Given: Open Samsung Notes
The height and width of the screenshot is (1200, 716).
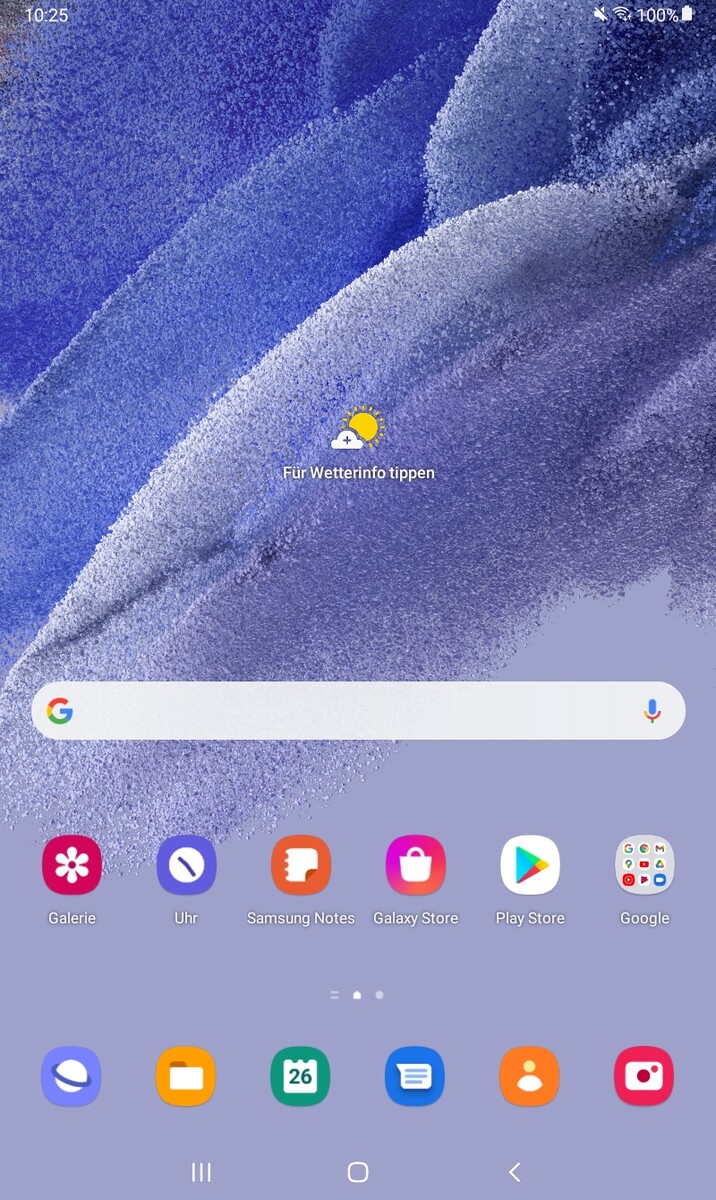Looking at the screenshot, I should pos(301,866).
